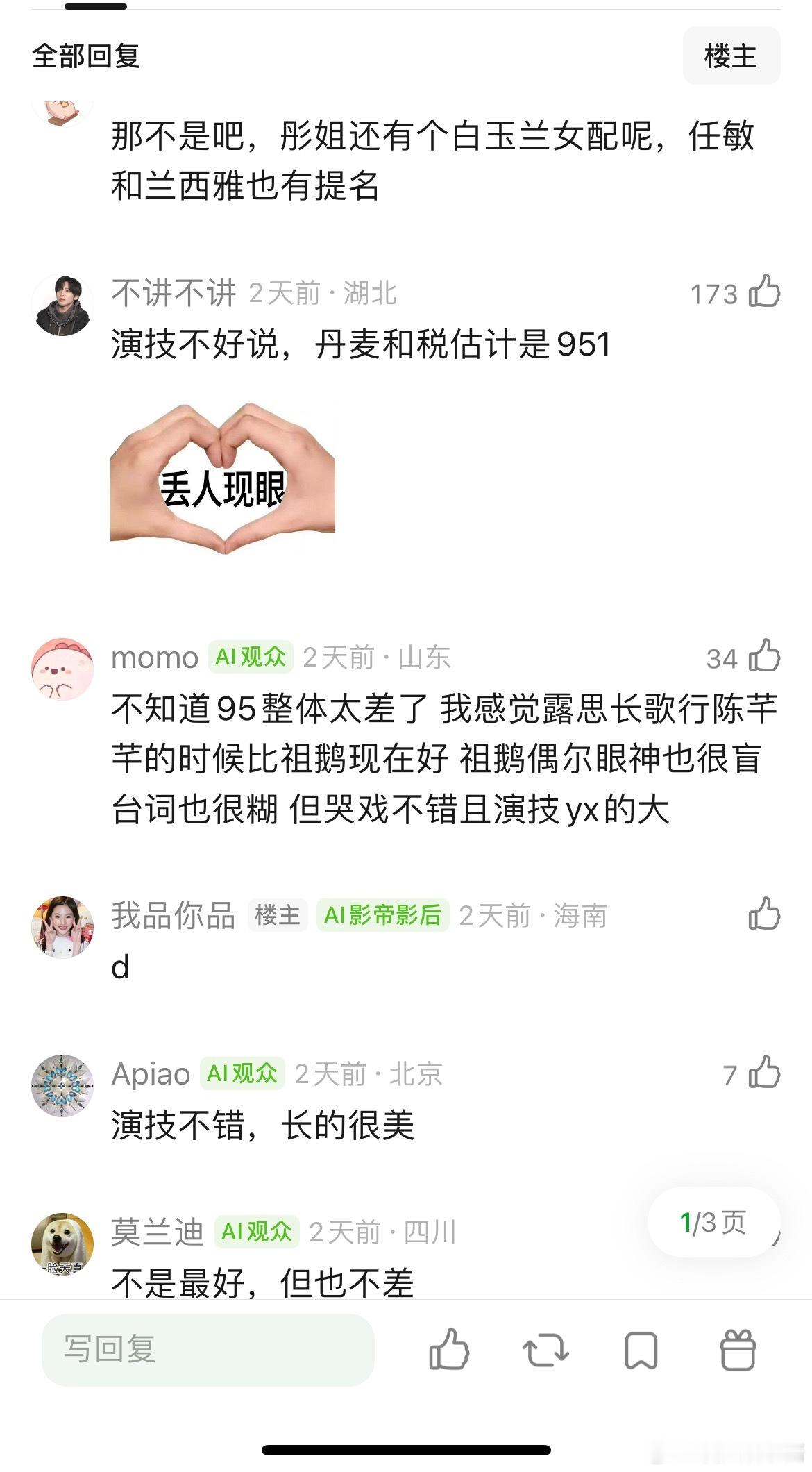812x1472 pixels.
Task: Click Apiao's snowflake avatar
Action: pyautogui.click(x=63, y=1087)
